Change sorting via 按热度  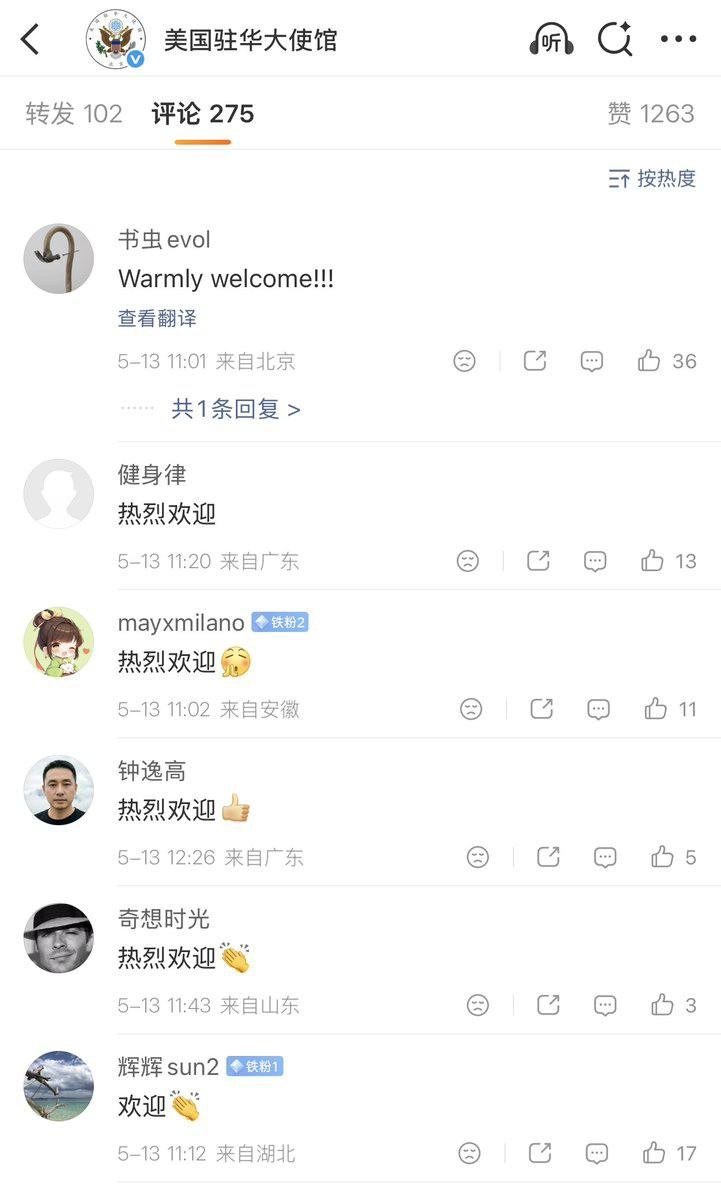point(652,179)
